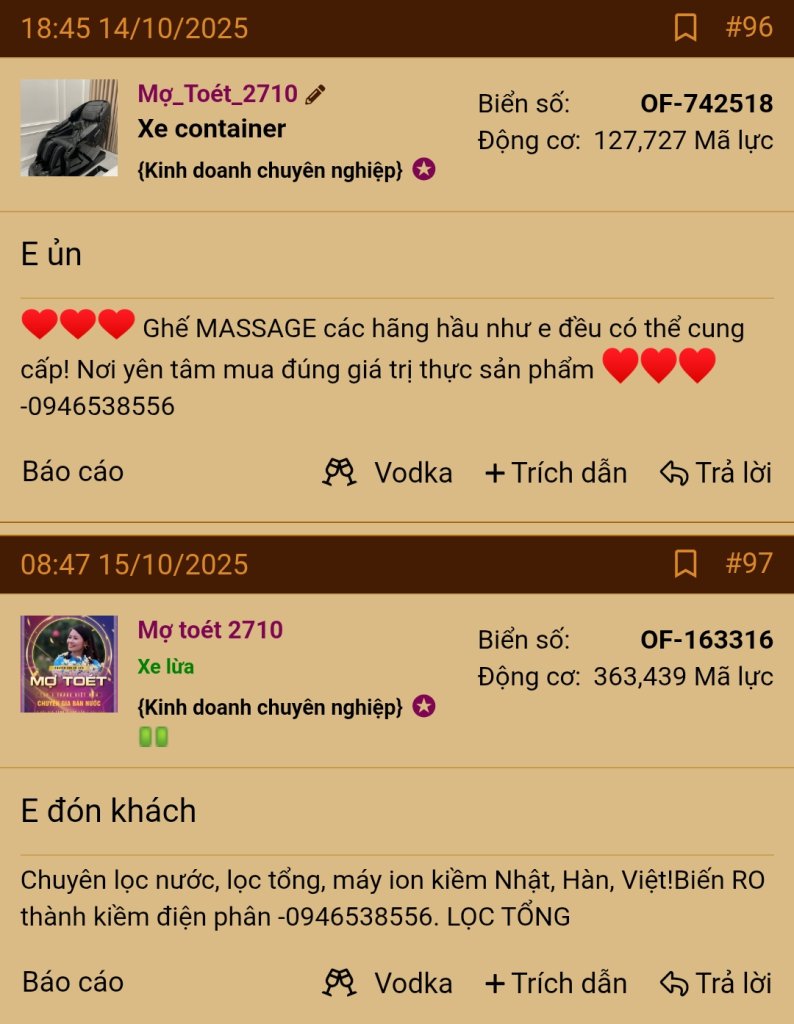Image resolution: width=794 pixels, height=1024 pixels.
Task: Reply to post #97 with Trả lời
Action: (x=716, y=983)
